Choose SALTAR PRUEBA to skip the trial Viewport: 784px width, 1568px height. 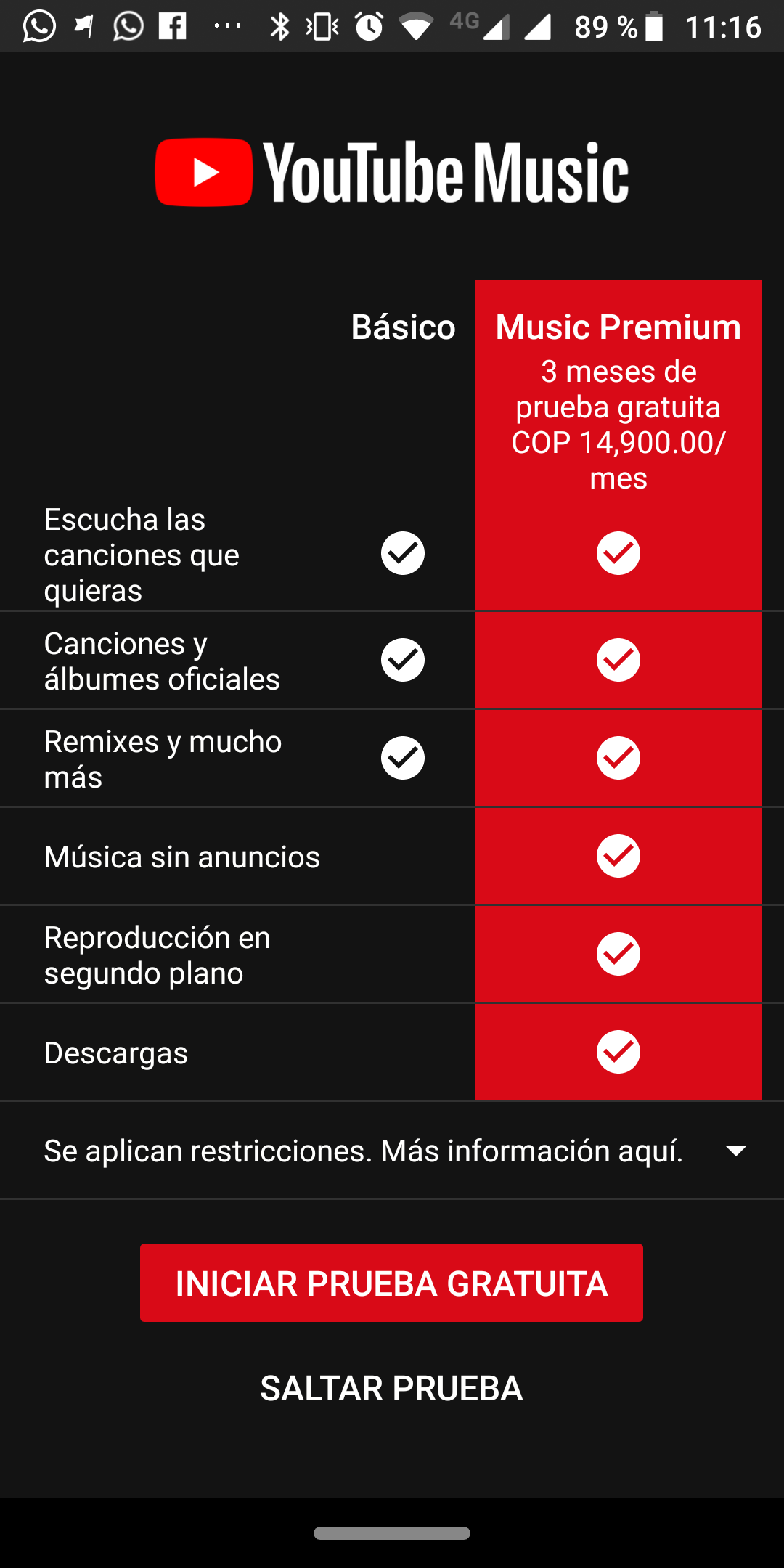click(x=391, y=1388)
